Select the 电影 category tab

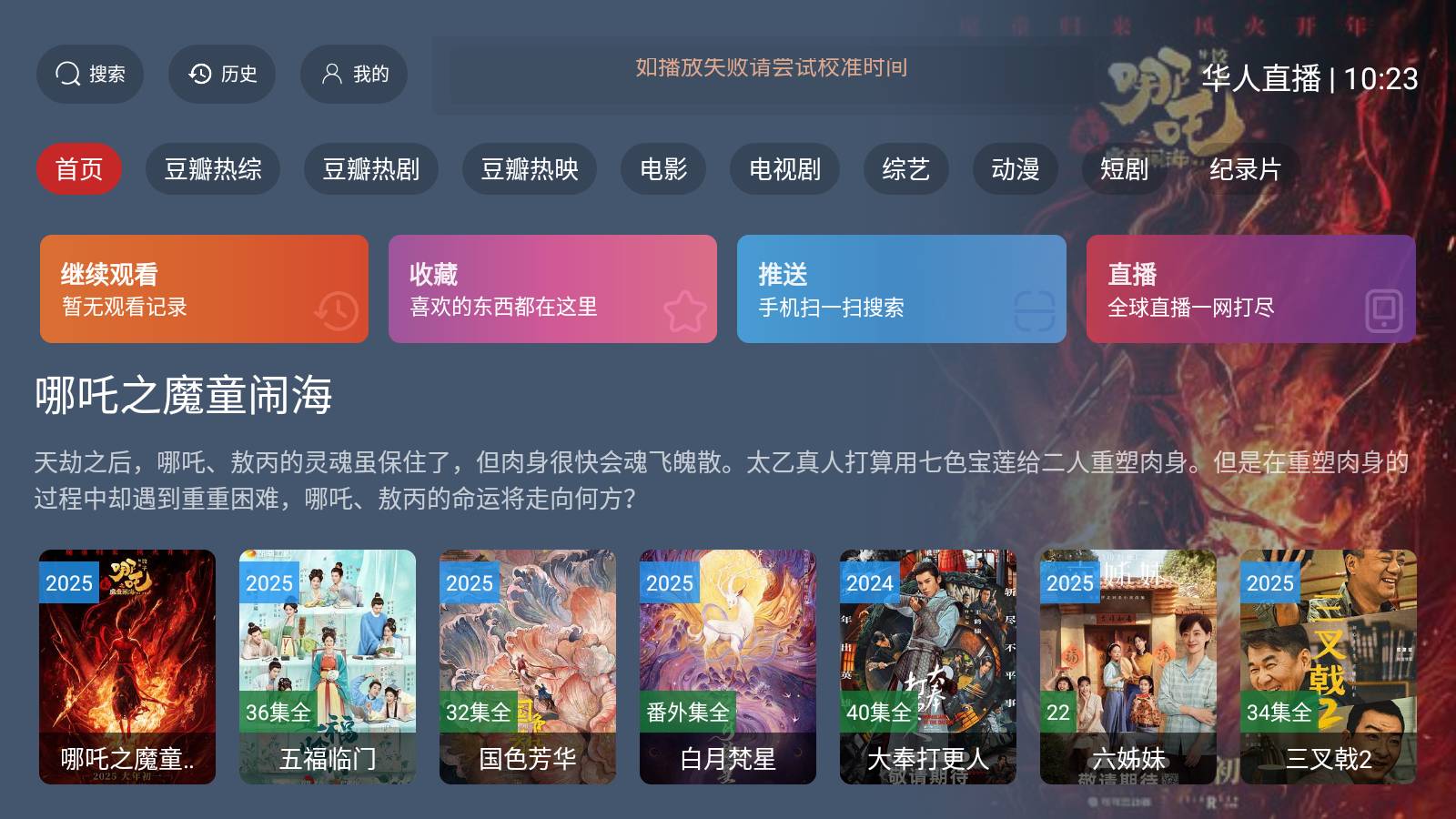point(663,169)
